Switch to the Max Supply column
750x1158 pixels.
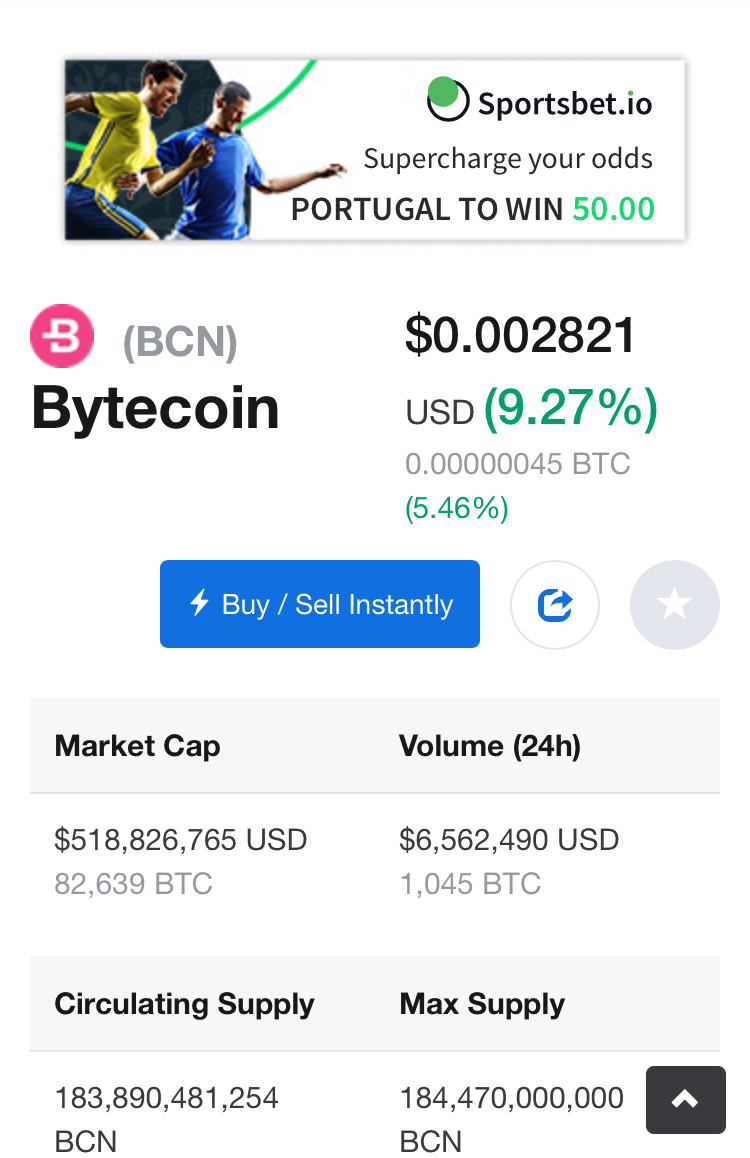pos(482,1004)
